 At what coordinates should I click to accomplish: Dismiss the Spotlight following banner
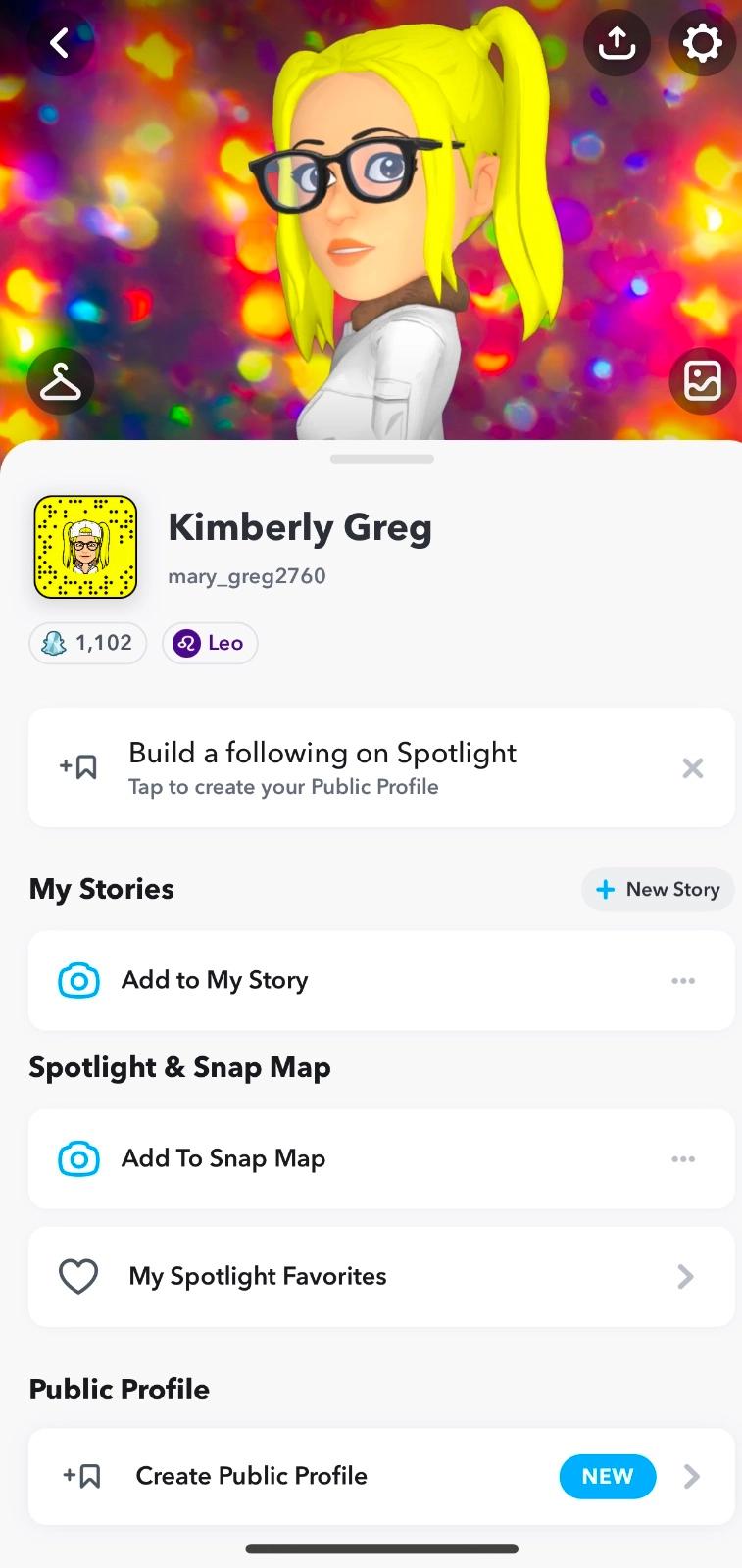(x=693, y=768)
